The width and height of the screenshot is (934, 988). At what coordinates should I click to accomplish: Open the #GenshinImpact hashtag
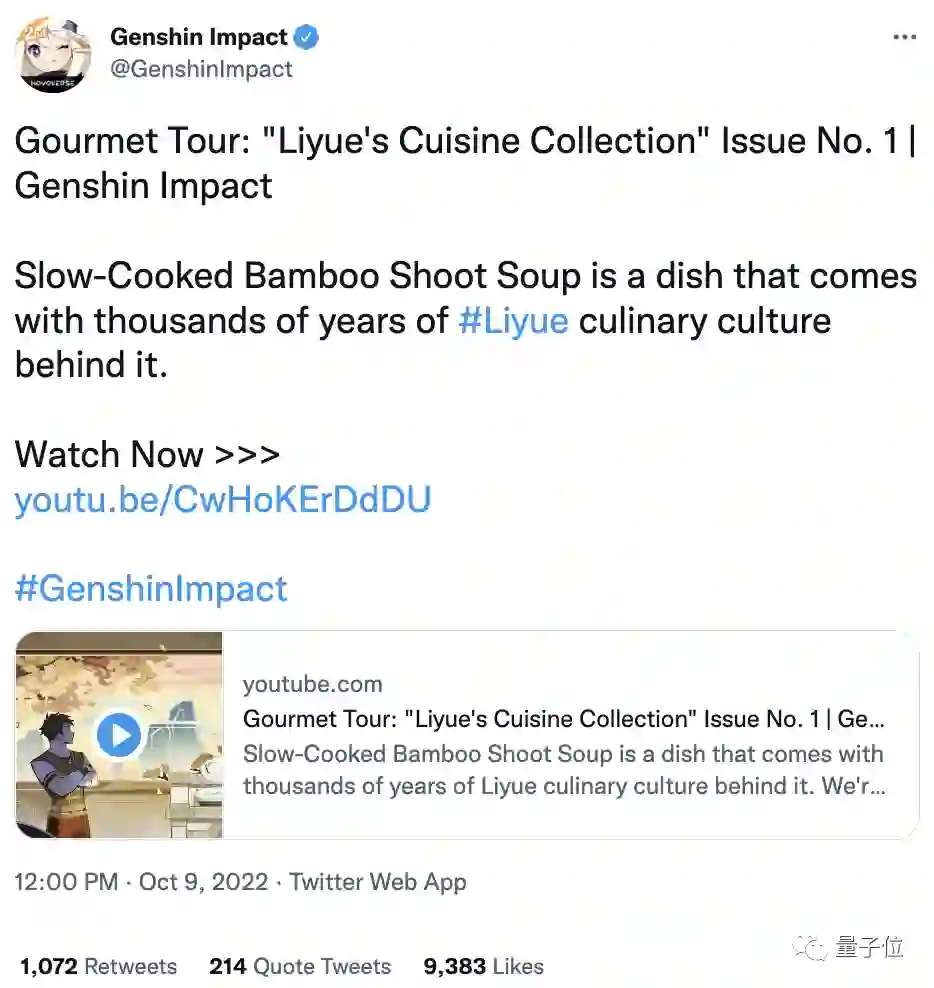click(x=151, y=587)
